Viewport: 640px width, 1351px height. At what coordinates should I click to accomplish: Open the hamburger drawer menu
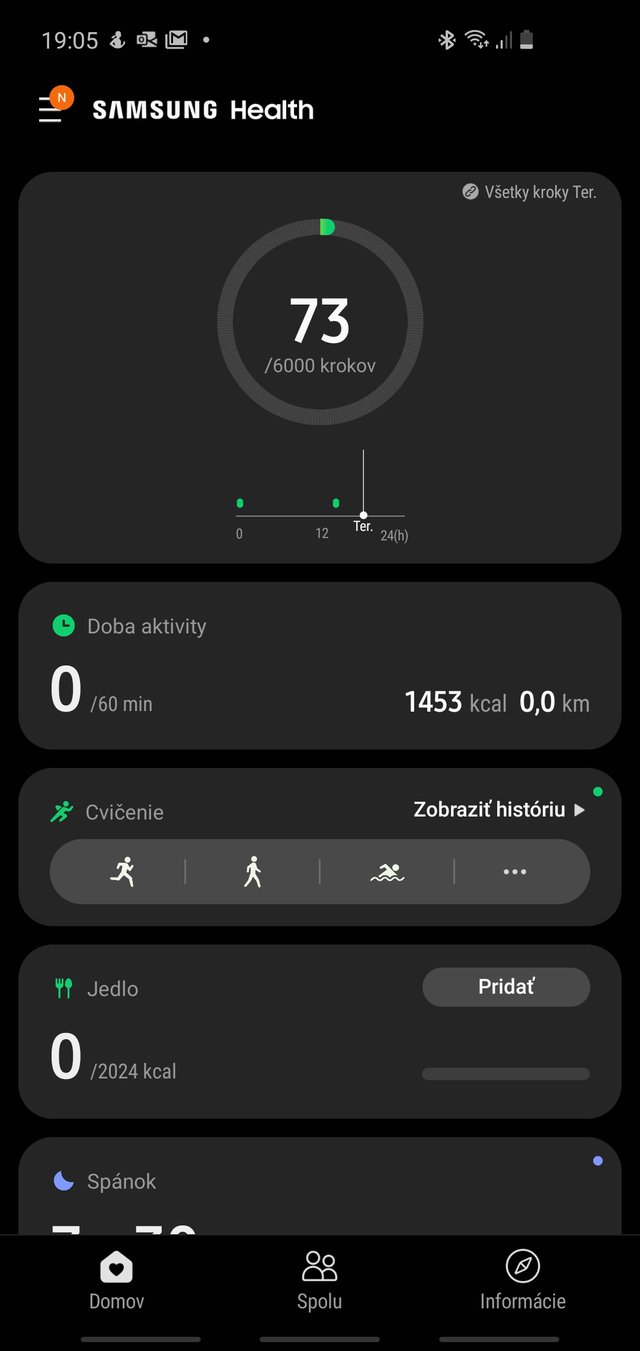[x=50, y=109]
